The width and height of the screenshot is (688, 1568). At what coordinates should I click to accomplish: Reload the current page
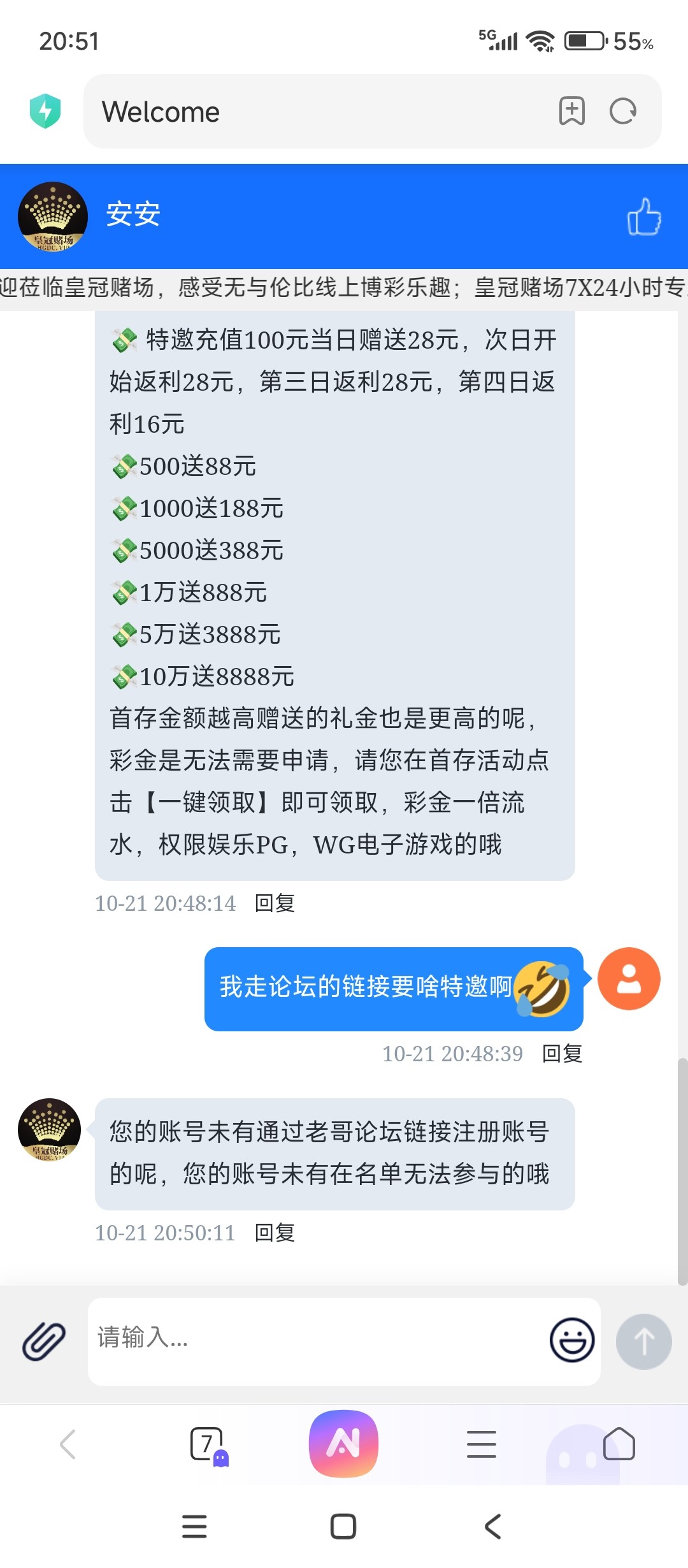click(x=622, y=112)
